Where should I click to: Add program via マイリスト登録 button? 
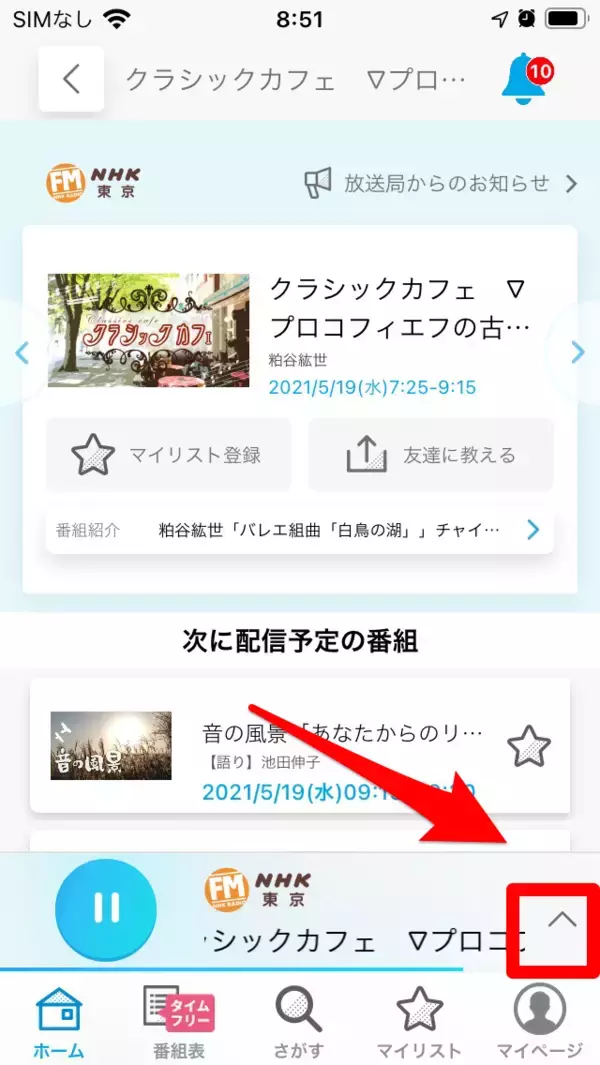(x=168, y=455)
